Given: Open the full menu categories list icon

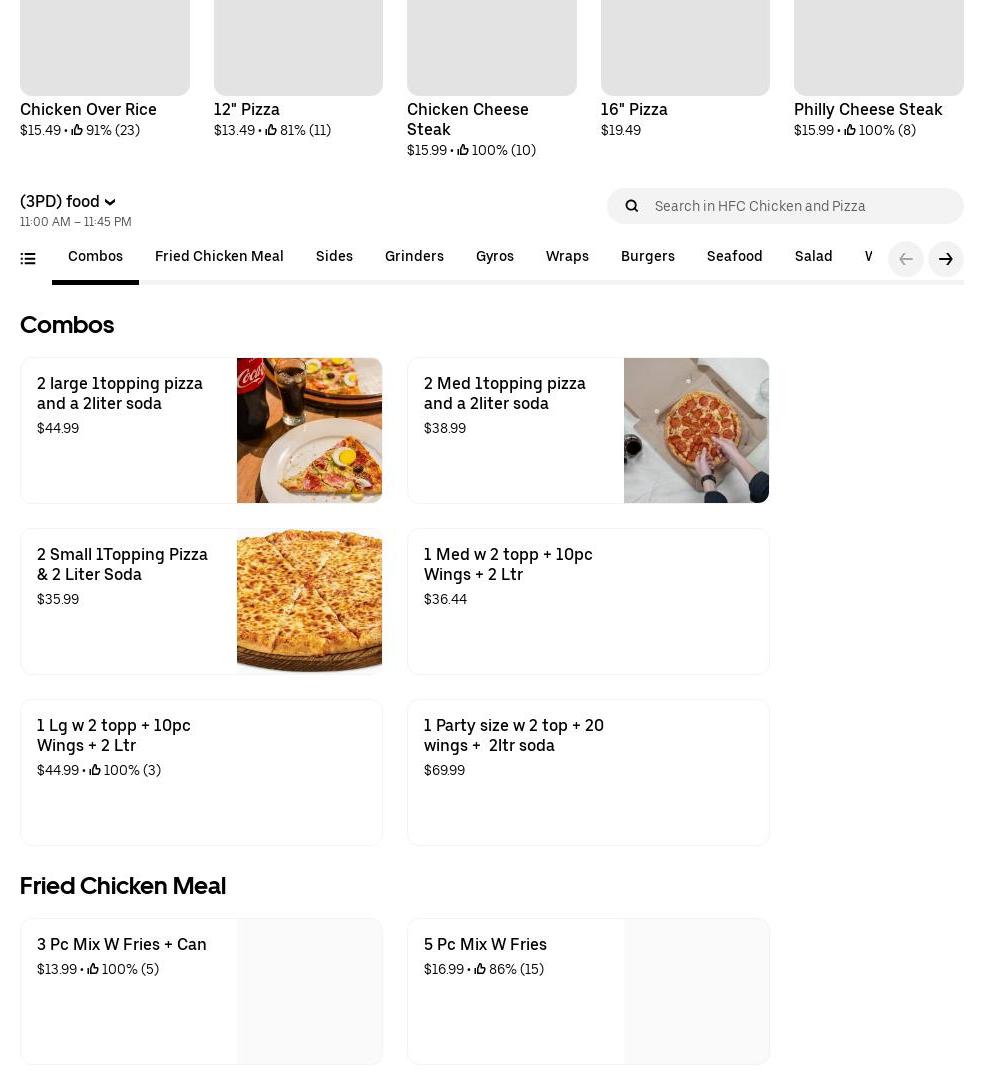Looking at the screenshot, I should [28, 259].
